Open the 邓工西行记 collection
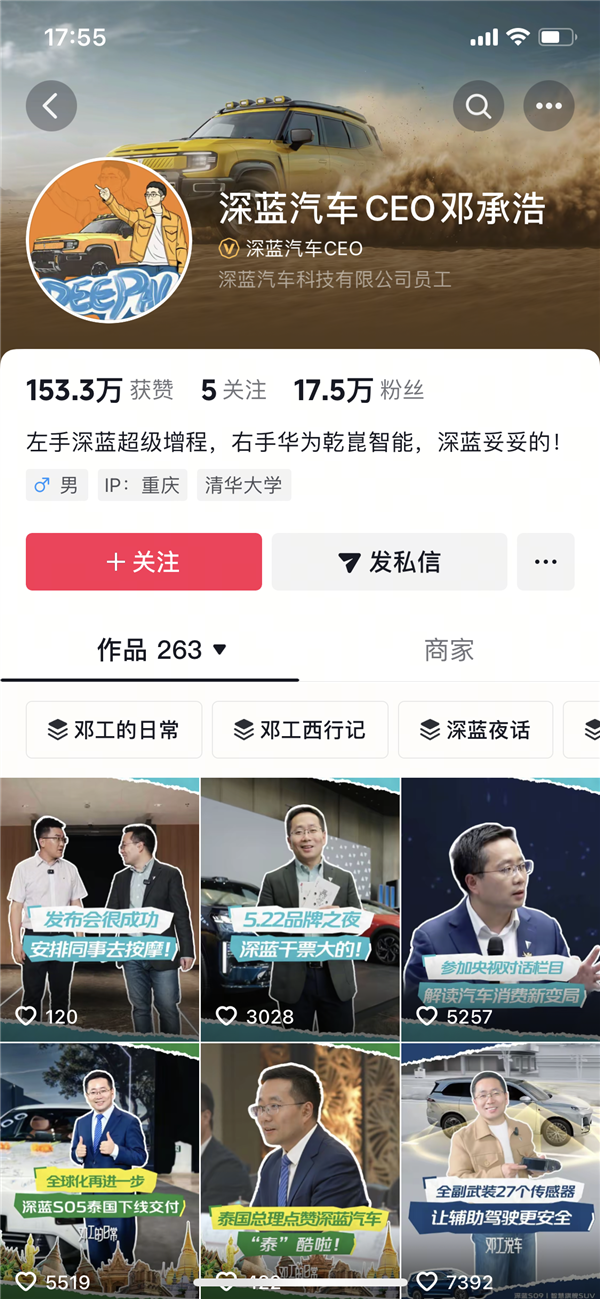 click(300, 730)
